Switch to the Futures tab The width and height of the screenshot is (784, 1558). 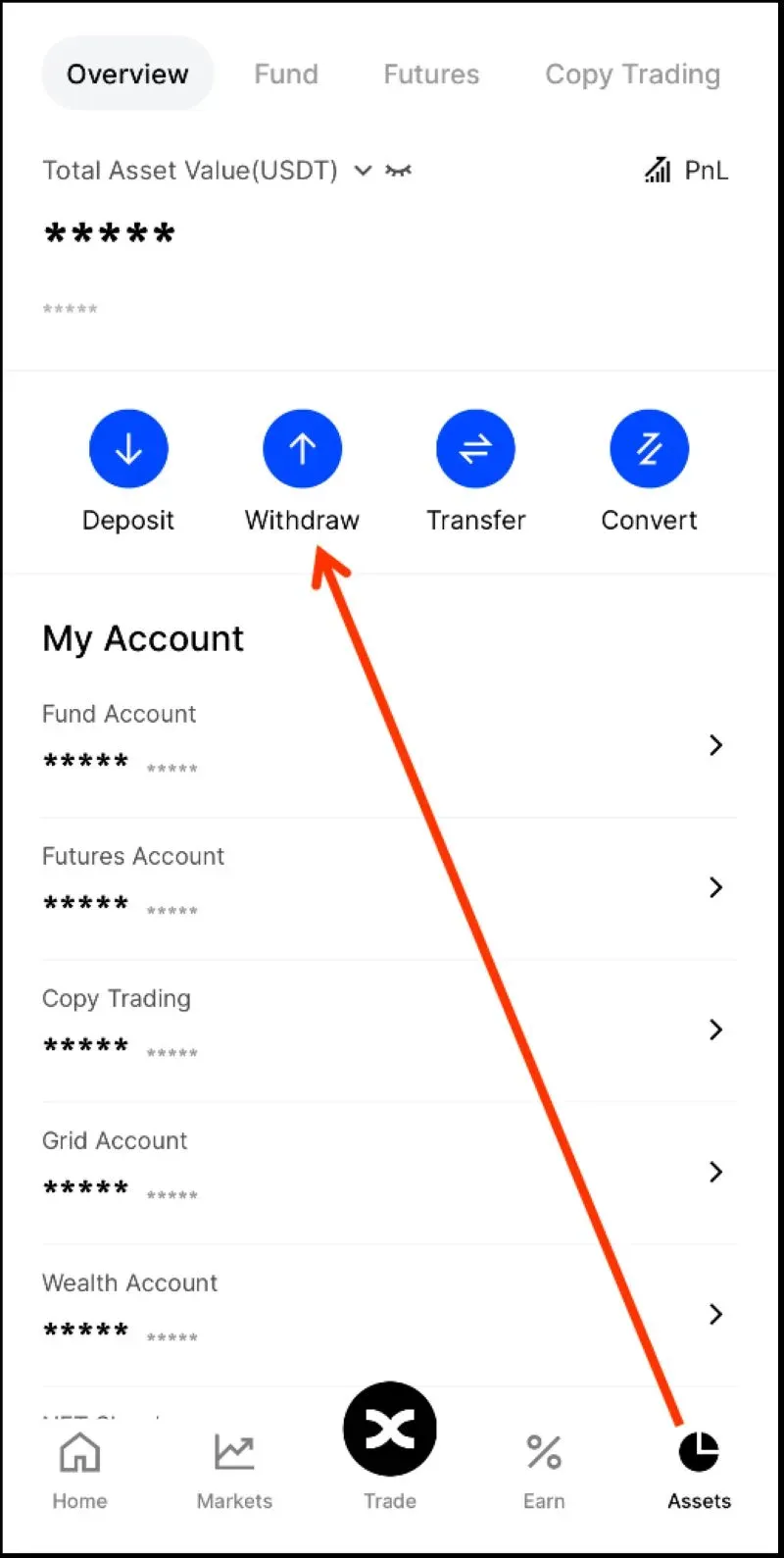[x=431, y=75]
